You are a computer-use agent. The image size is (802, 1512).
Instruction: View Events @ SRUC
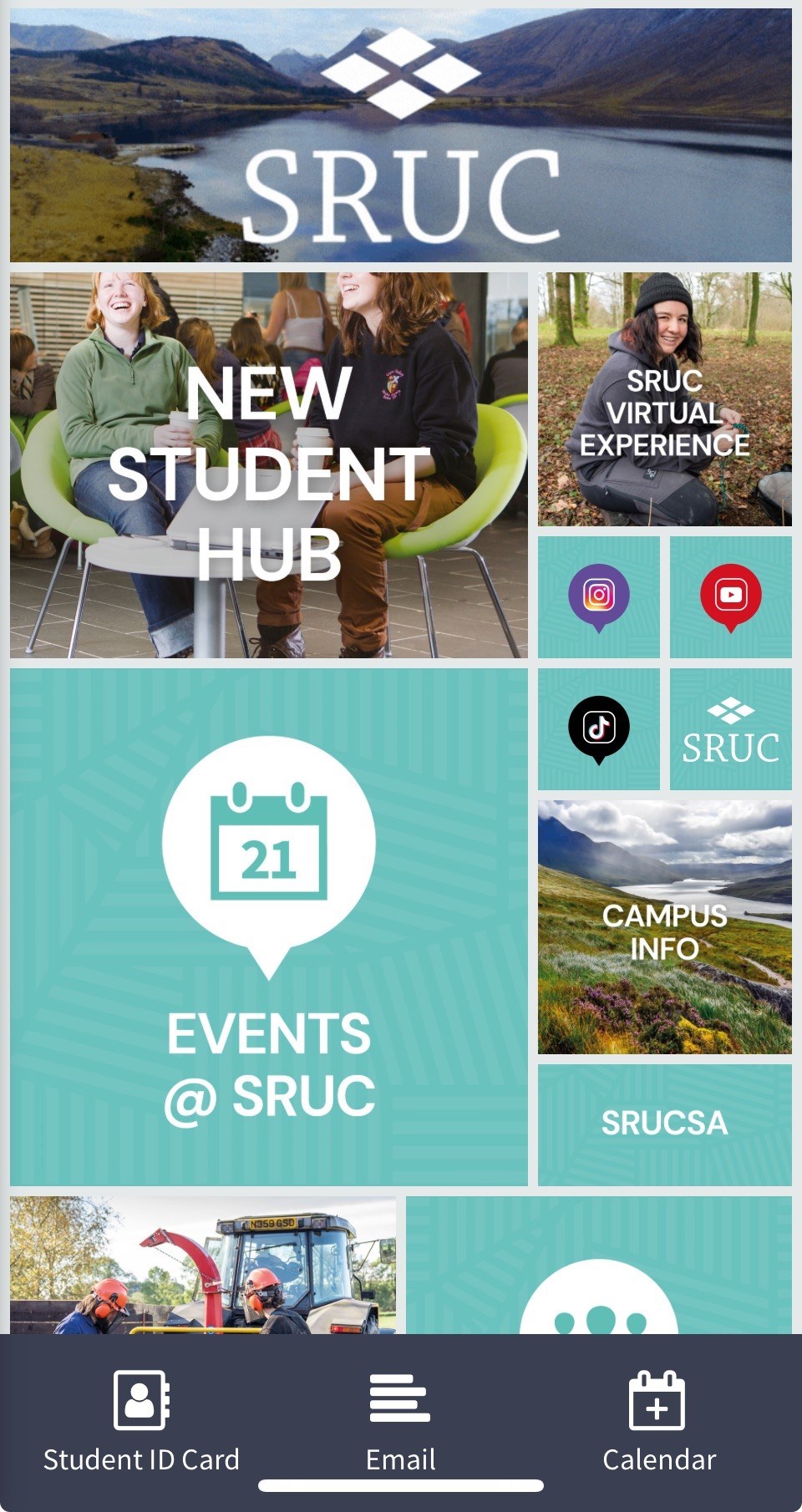268,926
